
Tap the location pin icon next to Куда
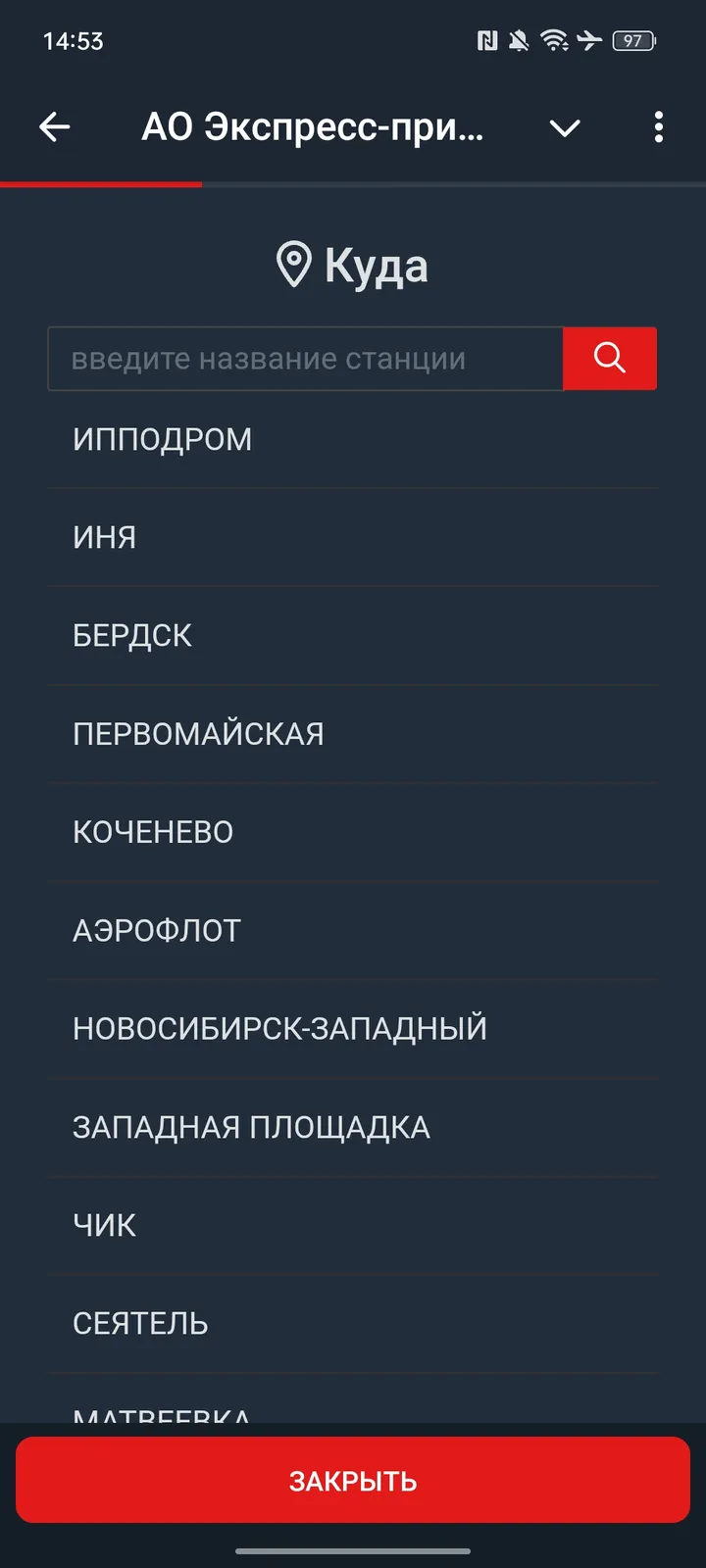click(x=292, y=263)
